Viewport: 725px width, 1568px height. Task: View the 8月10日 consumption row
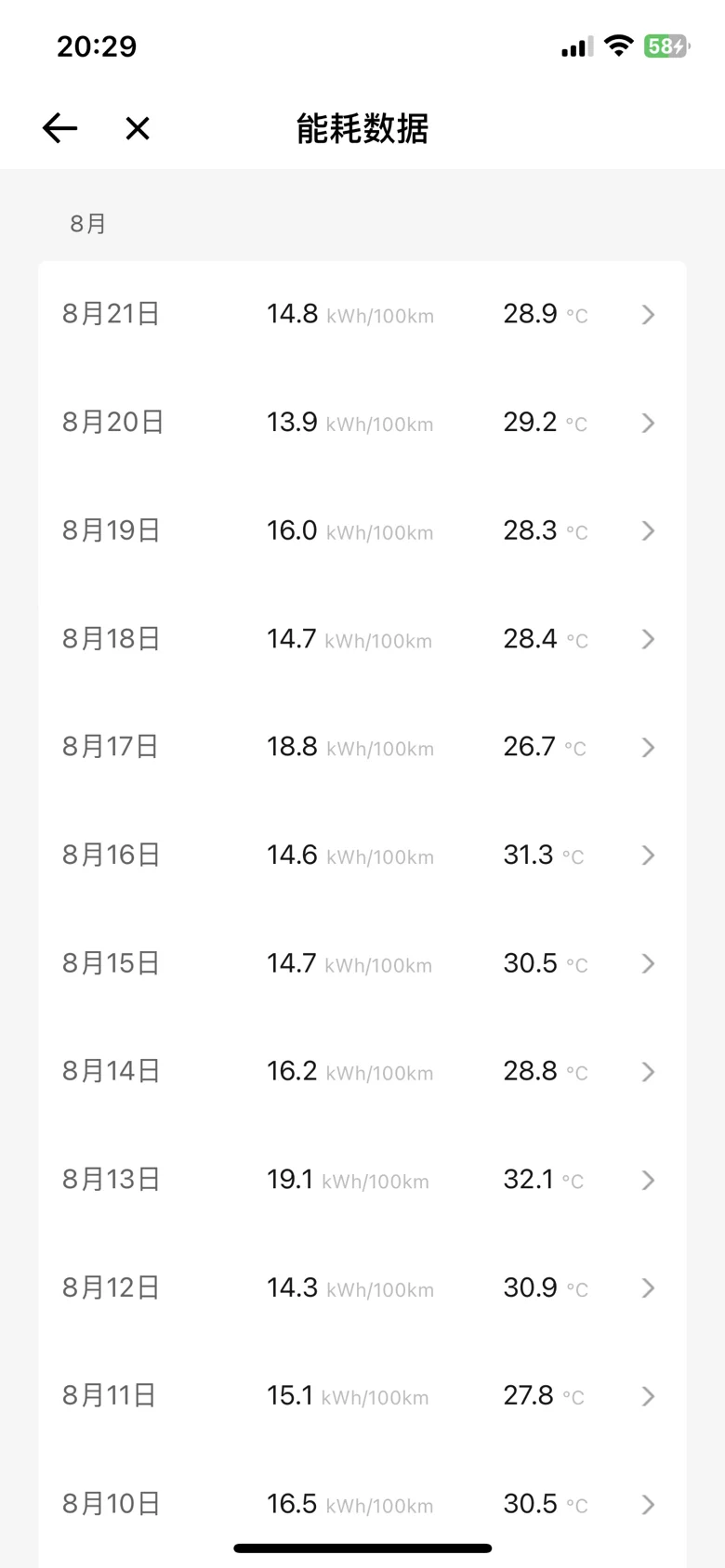362,1504
